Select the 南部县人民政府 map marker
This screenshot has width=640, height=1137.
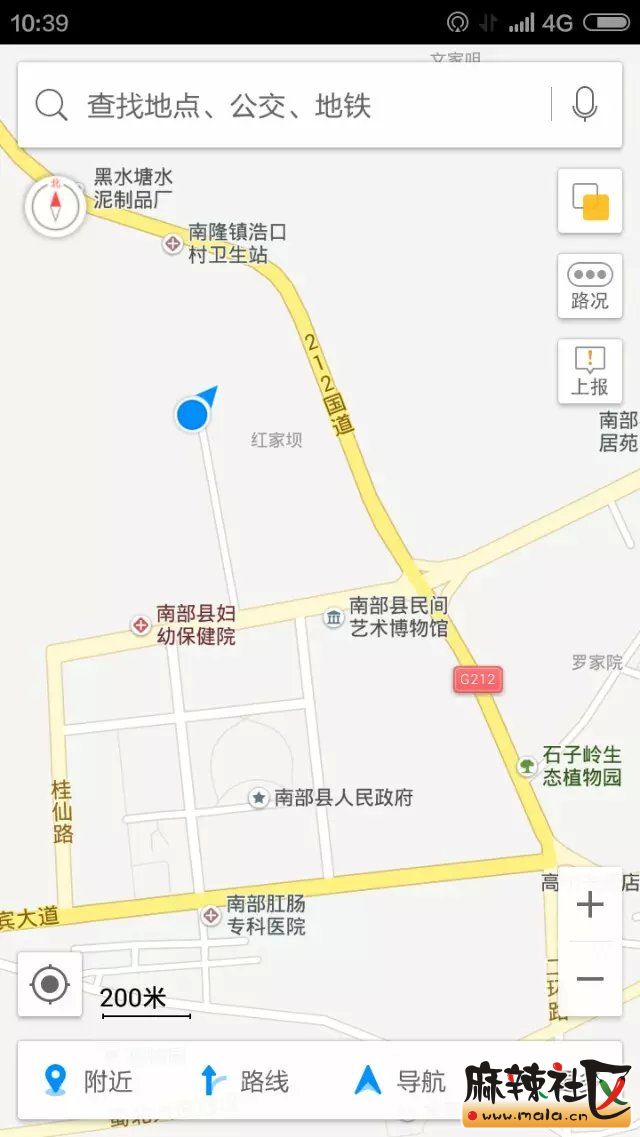[x=259, y=797]
